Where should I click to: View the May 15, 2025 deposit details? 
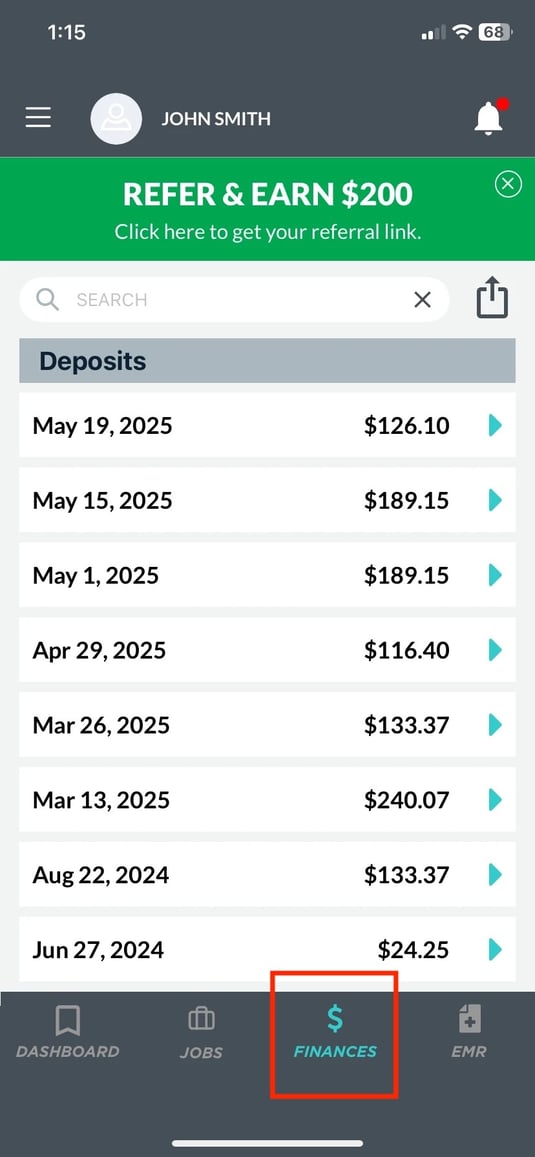pos(267,500)
